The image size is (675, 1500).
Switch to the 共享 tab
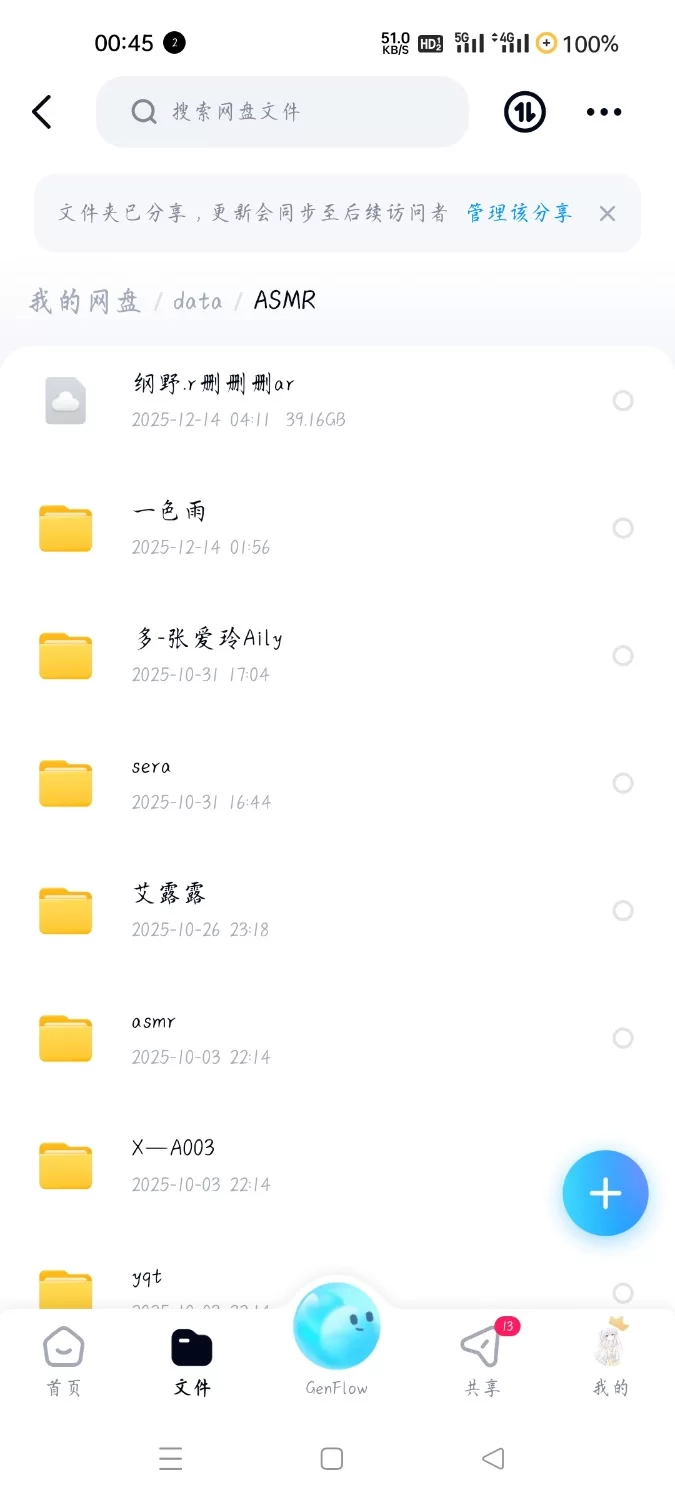482,1361
